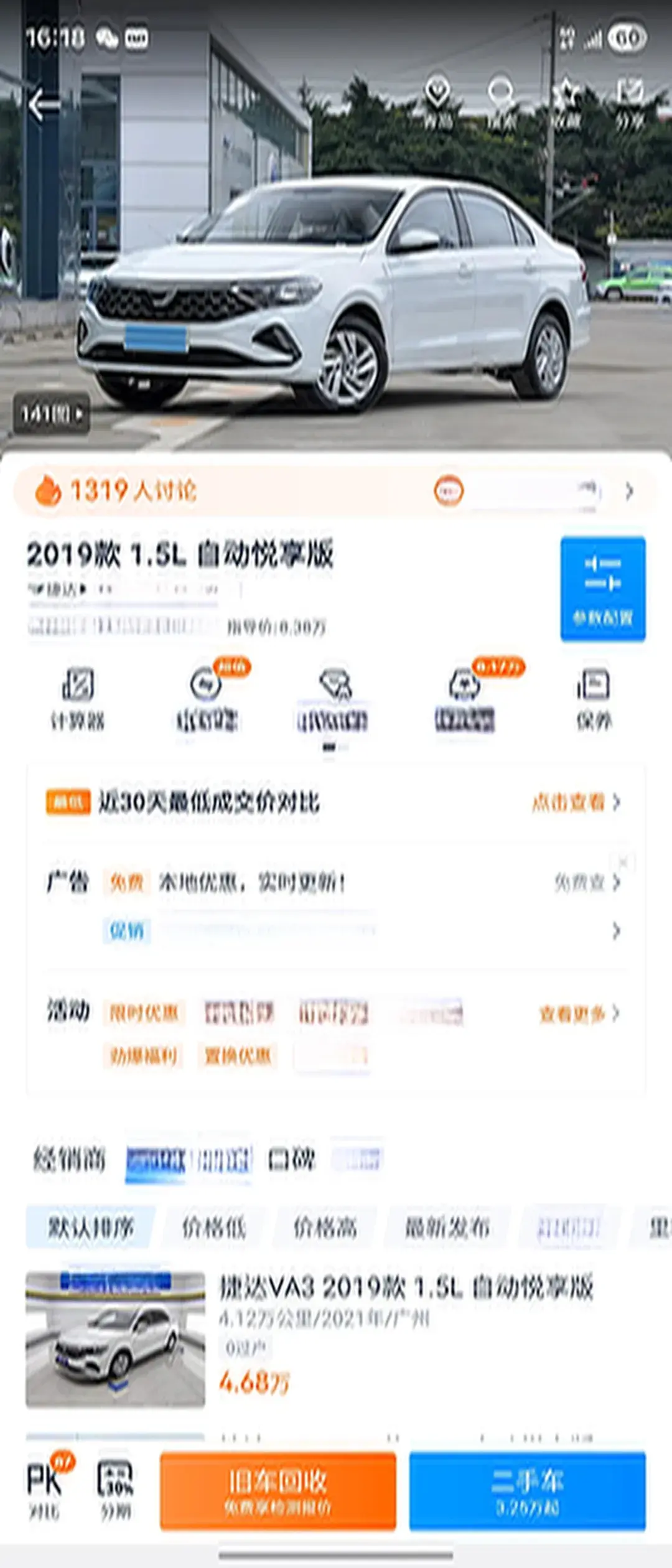
Task: Open the 保养 maintenance shortcut
Action: coord(594,698)
